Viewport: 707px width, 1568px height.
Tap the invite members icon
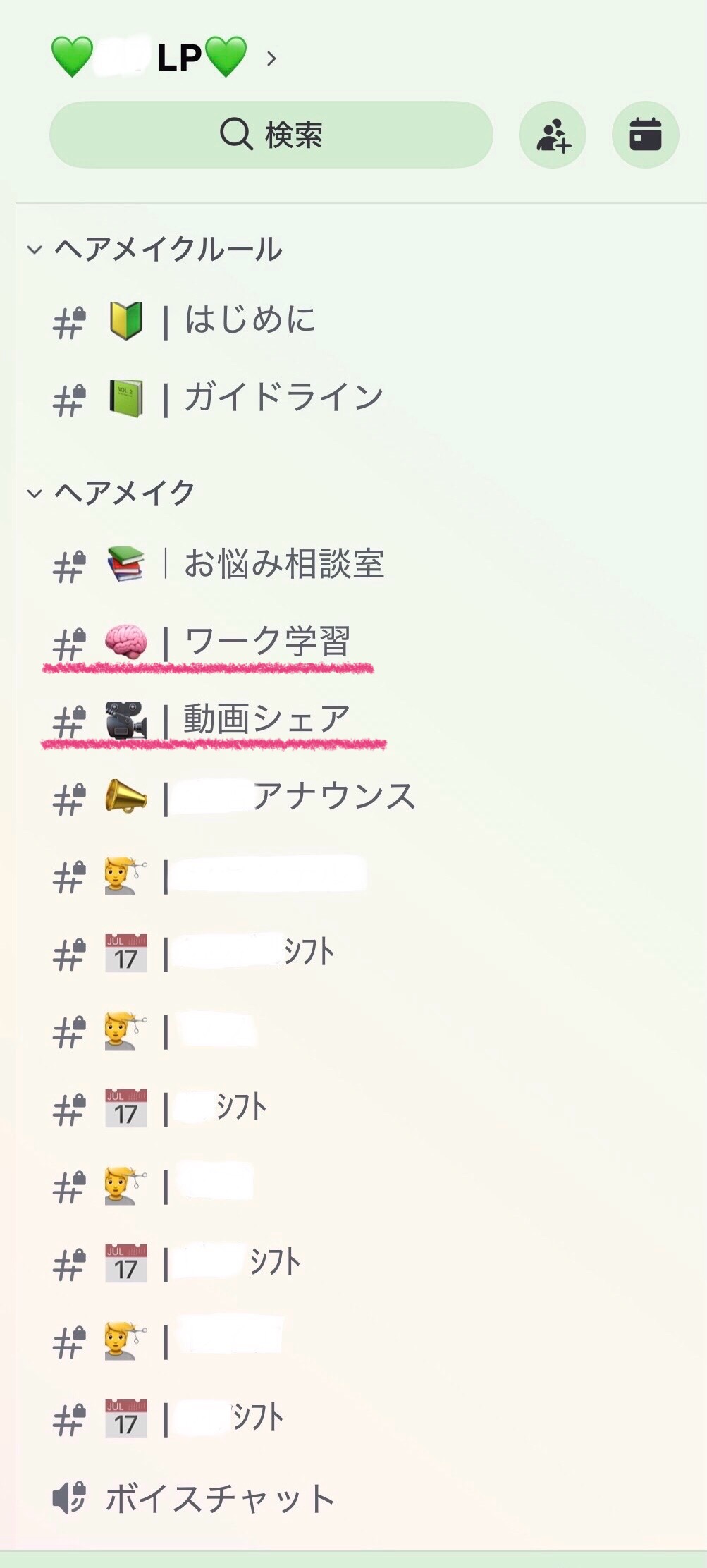pyautogui.click(x=553, y=135)
